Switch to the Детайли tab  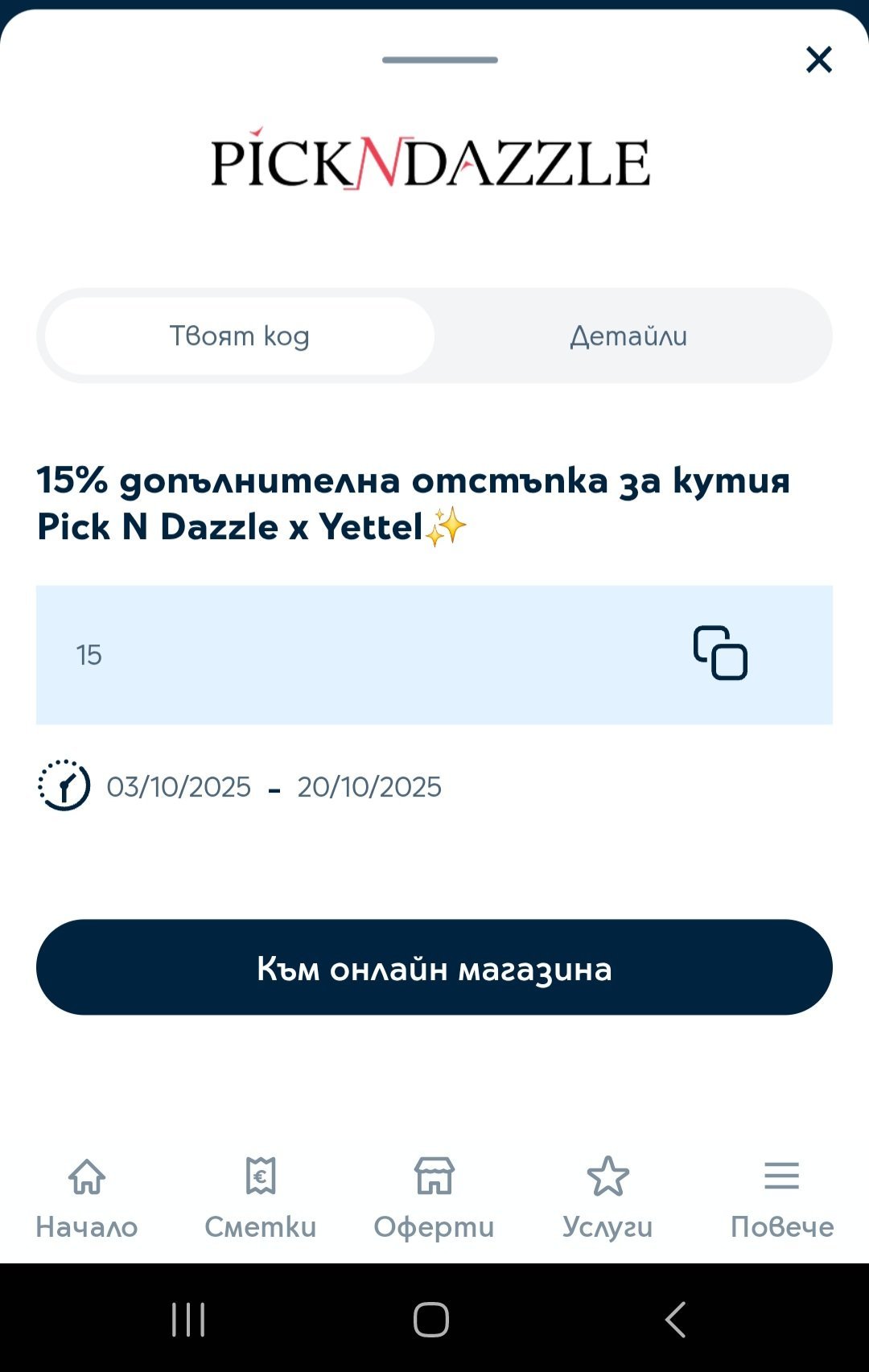click(629, 336)
